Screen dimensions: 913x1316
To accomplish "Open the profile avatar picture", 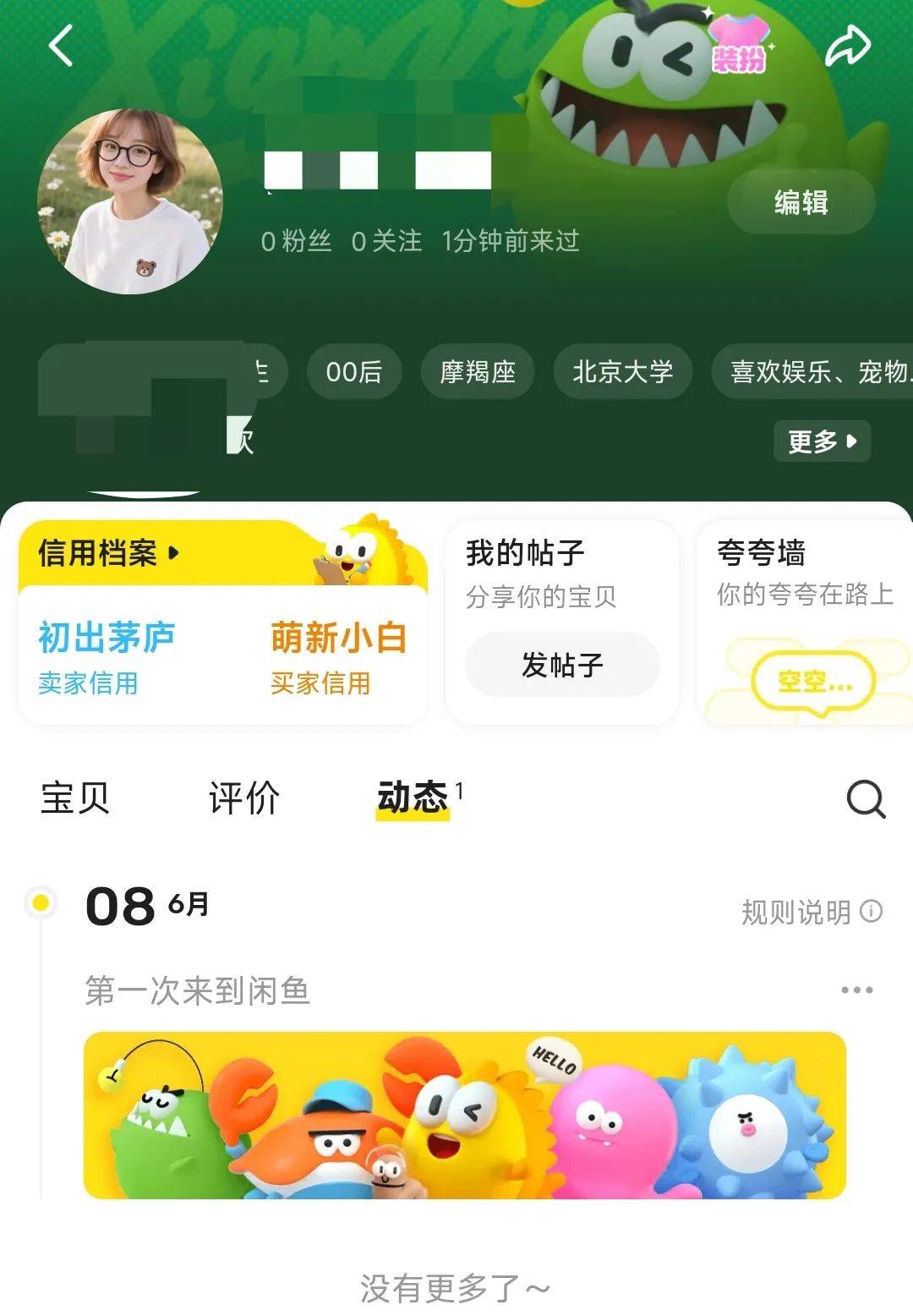I will click(130, 201).
